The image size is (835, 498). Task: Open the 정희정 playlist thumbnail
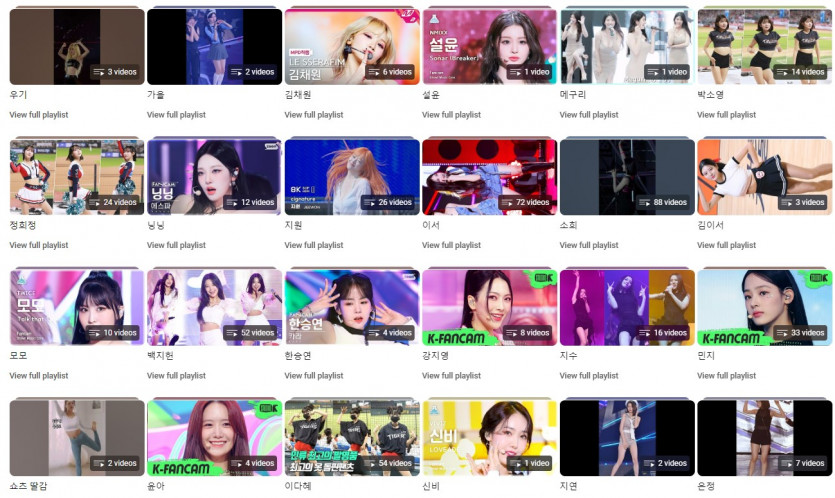coord(77,176)
